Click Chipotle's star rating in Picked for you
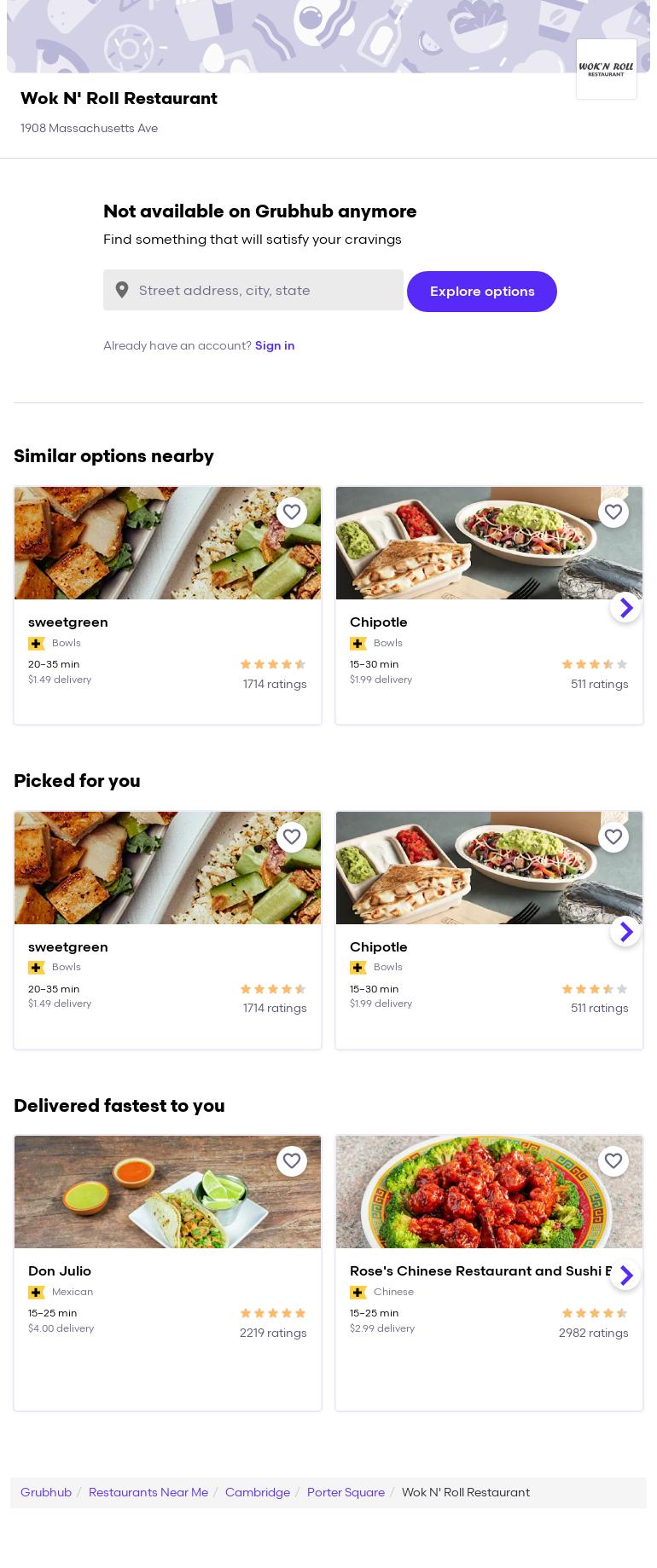The width and height of the screenshot is (657, 1568). [x=595, y=989]
